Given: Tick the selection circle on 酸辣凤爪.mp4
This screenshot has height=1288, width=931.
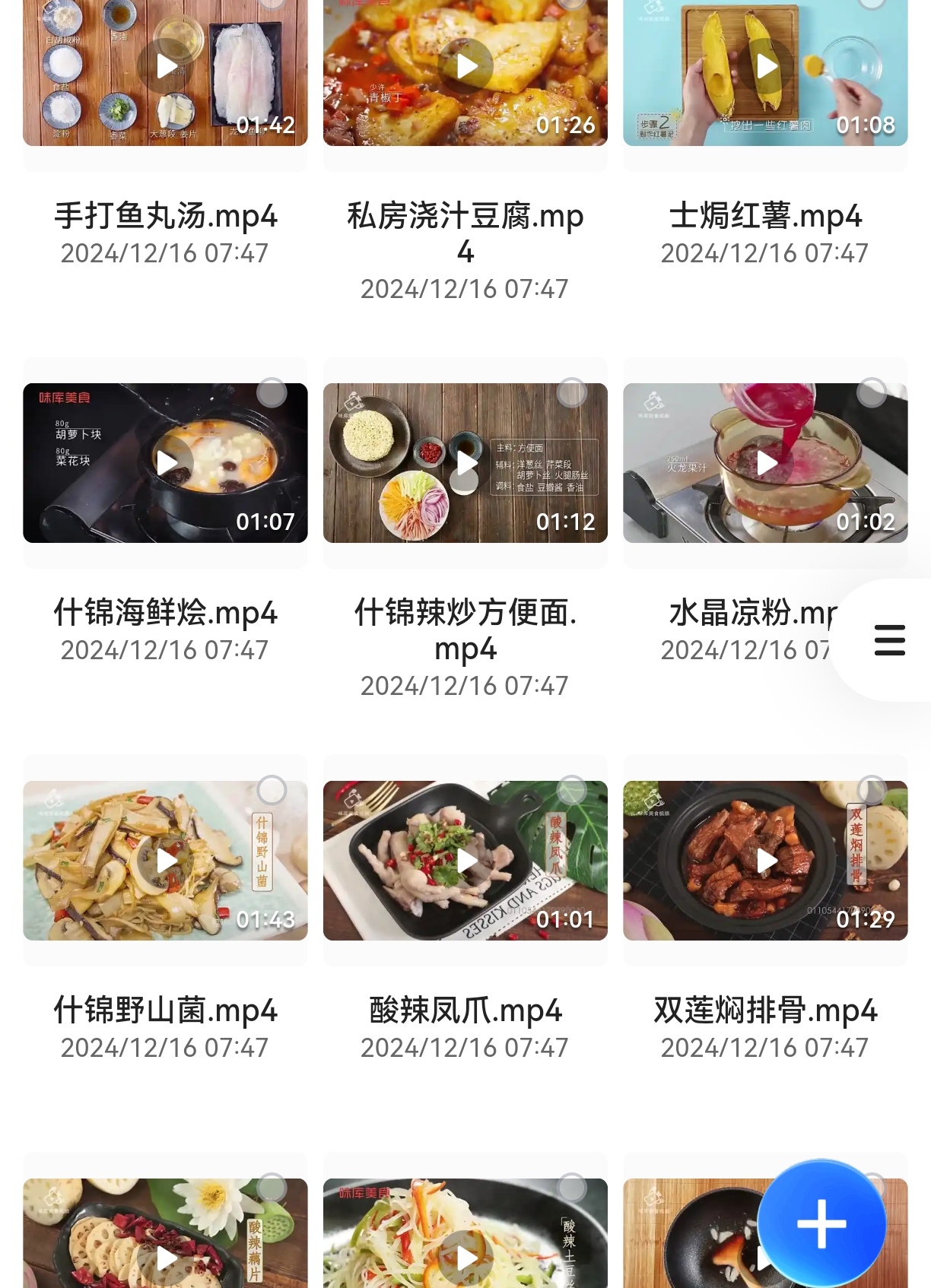Looking at the screenshot, I should 572,791.
